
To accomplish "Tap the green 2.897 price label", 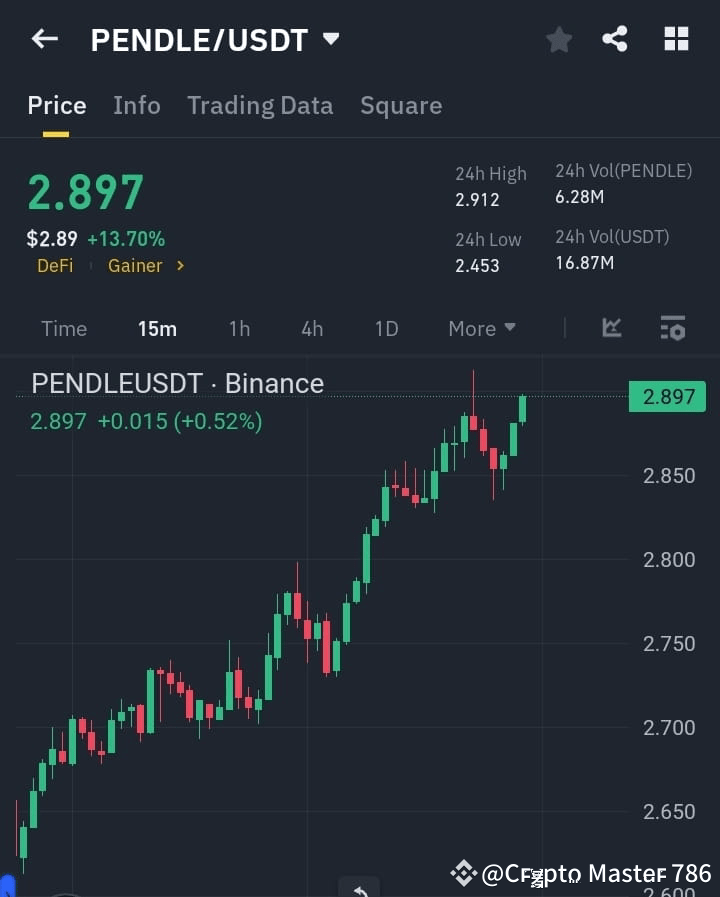I will pyautogui.click(x=666, y=397).
